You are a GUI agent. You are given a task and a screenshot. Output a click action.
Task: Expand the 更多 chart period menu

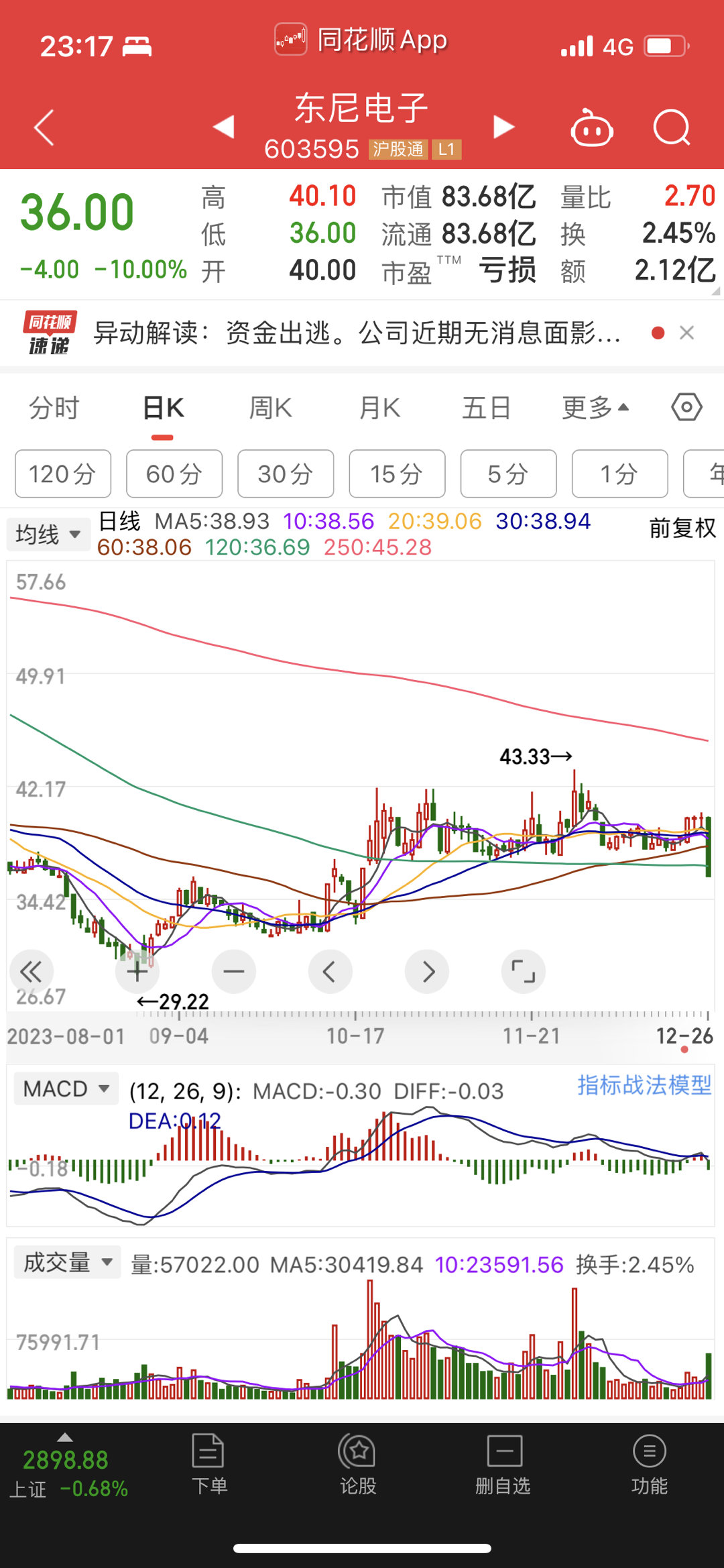click(x=595, y=408)
